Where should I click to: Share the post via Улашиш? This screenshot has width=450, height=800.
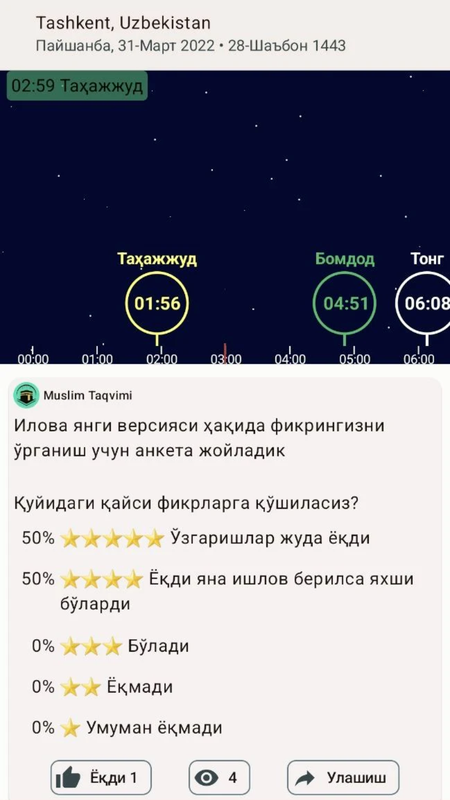343,778
